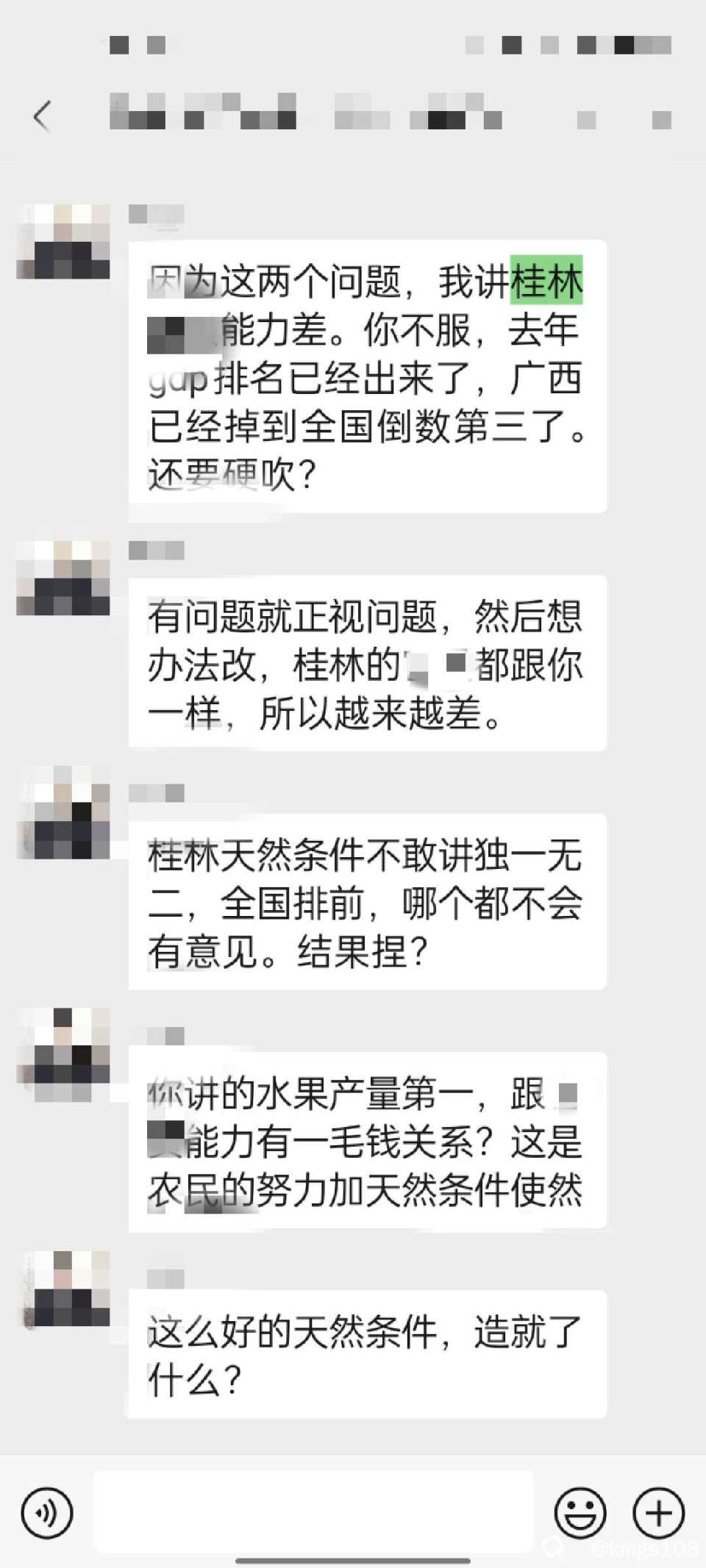
Task: Open sender avatar beside '有问题就正视问题' message
Action: (x=63, y=578)
